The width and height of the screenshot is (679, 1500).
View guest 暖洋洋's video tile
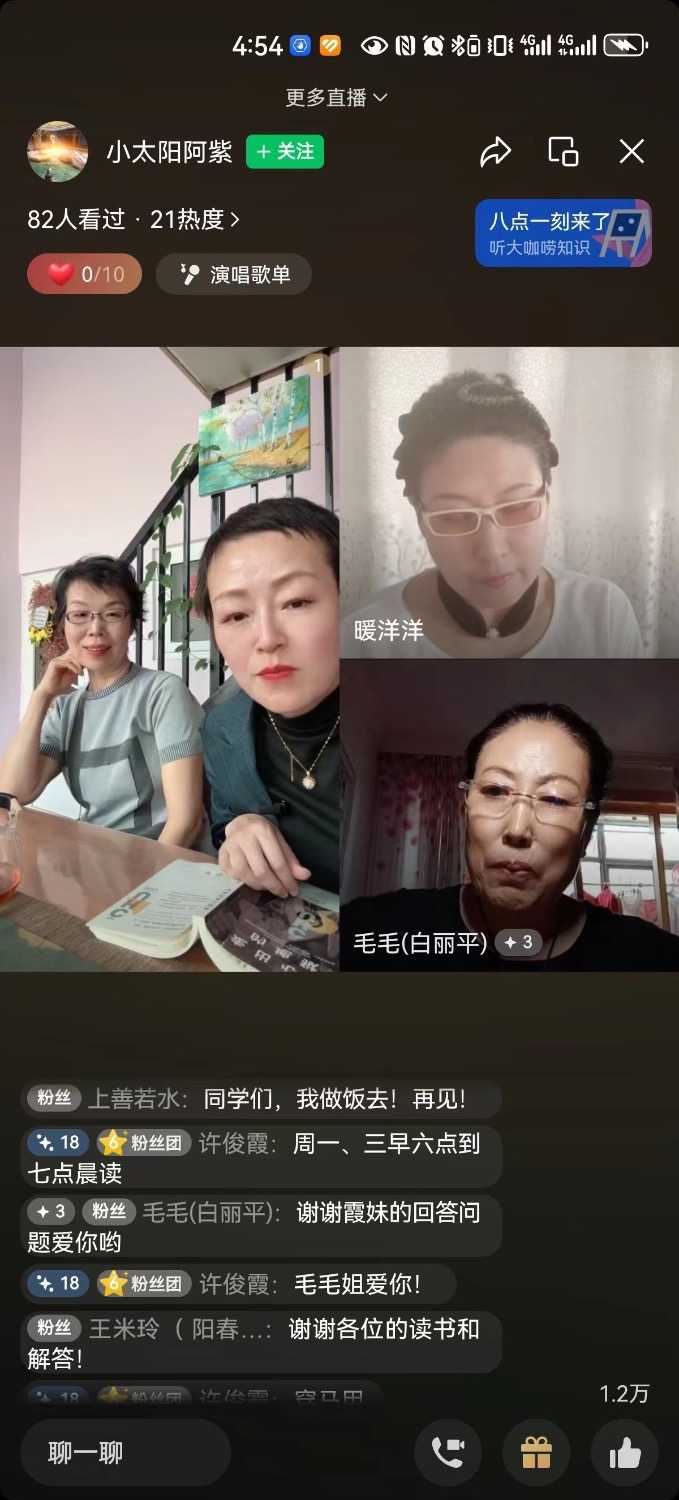point(509,502)
